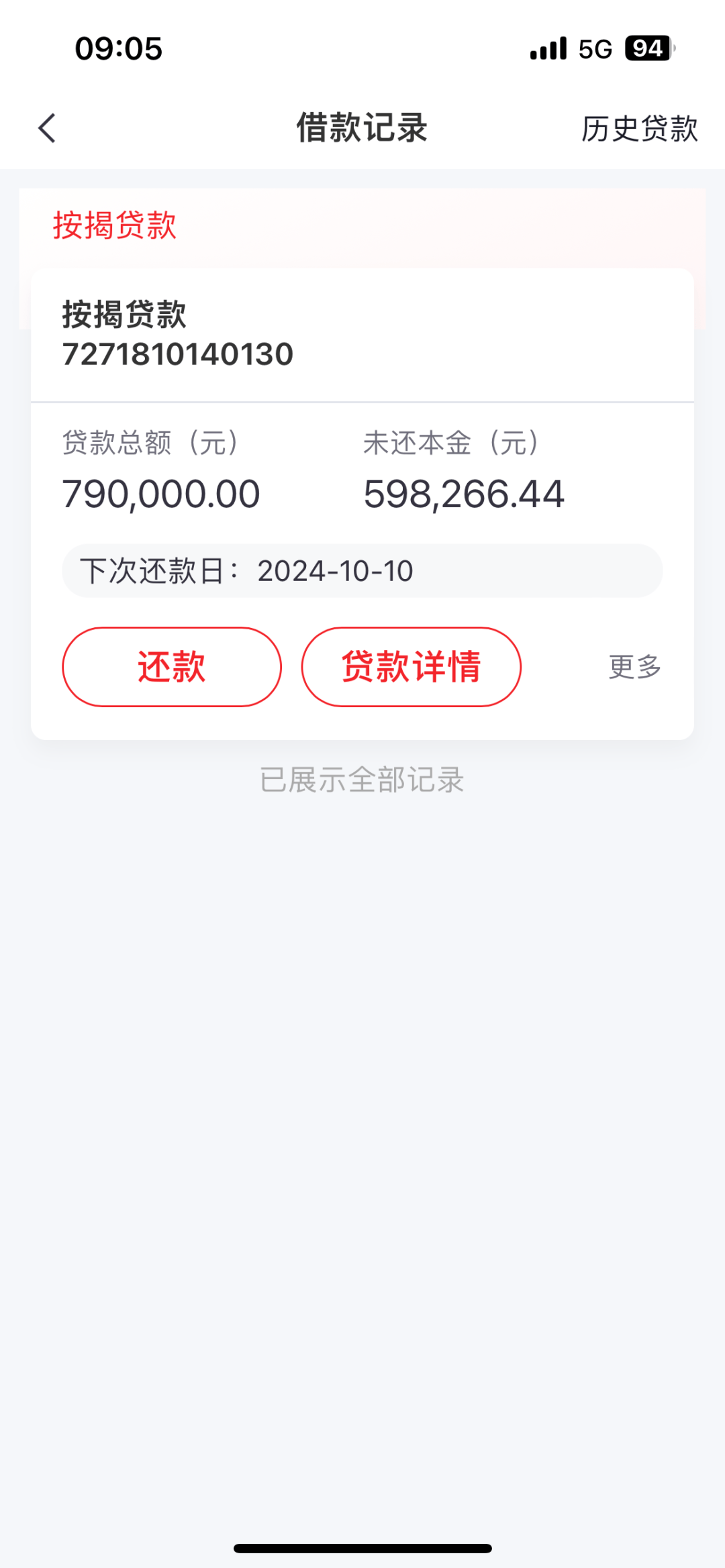This screenshot has height=1568, width=725.
Task: Tap the loan number 7271810140130
Action: (177, 354)
